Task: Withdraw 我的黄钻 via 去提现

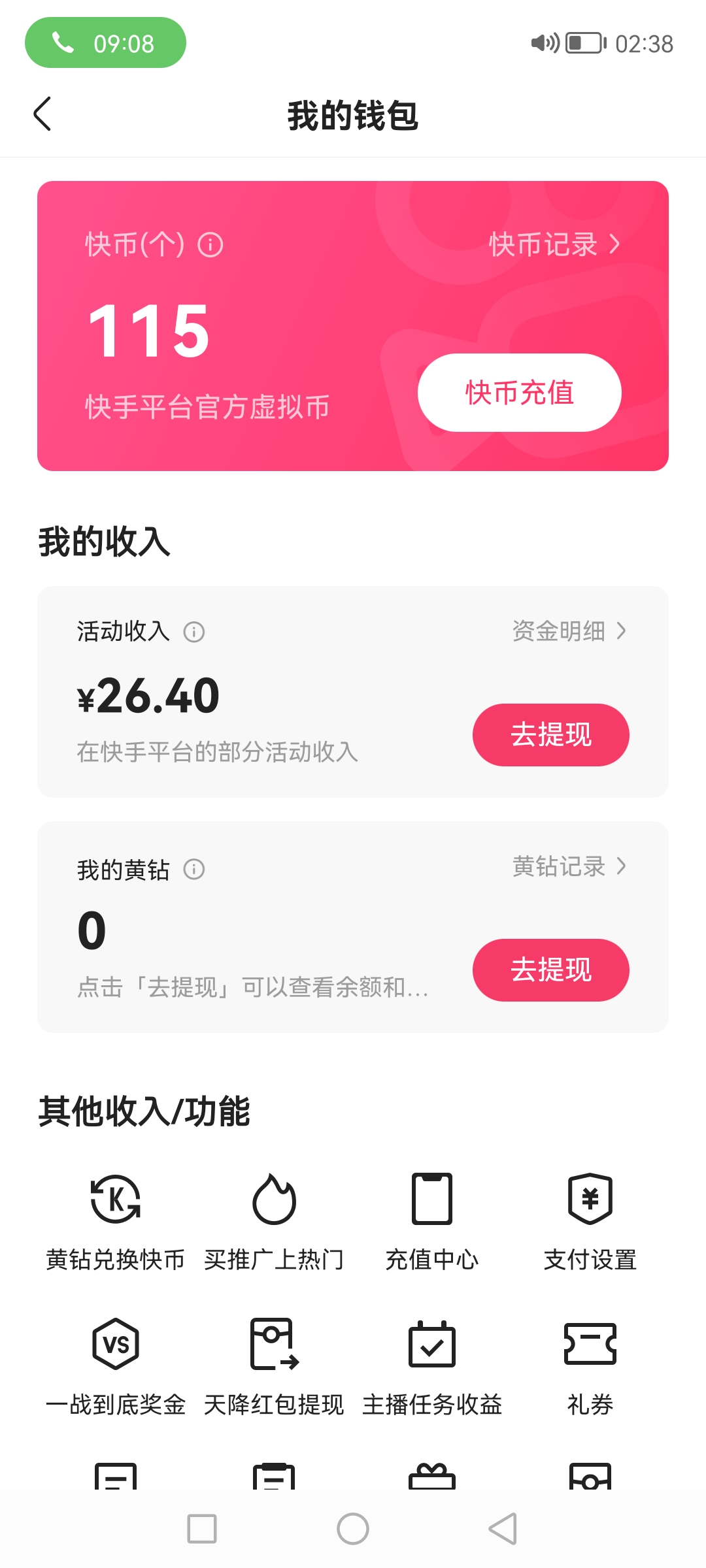Action: [x=550, y=970]
